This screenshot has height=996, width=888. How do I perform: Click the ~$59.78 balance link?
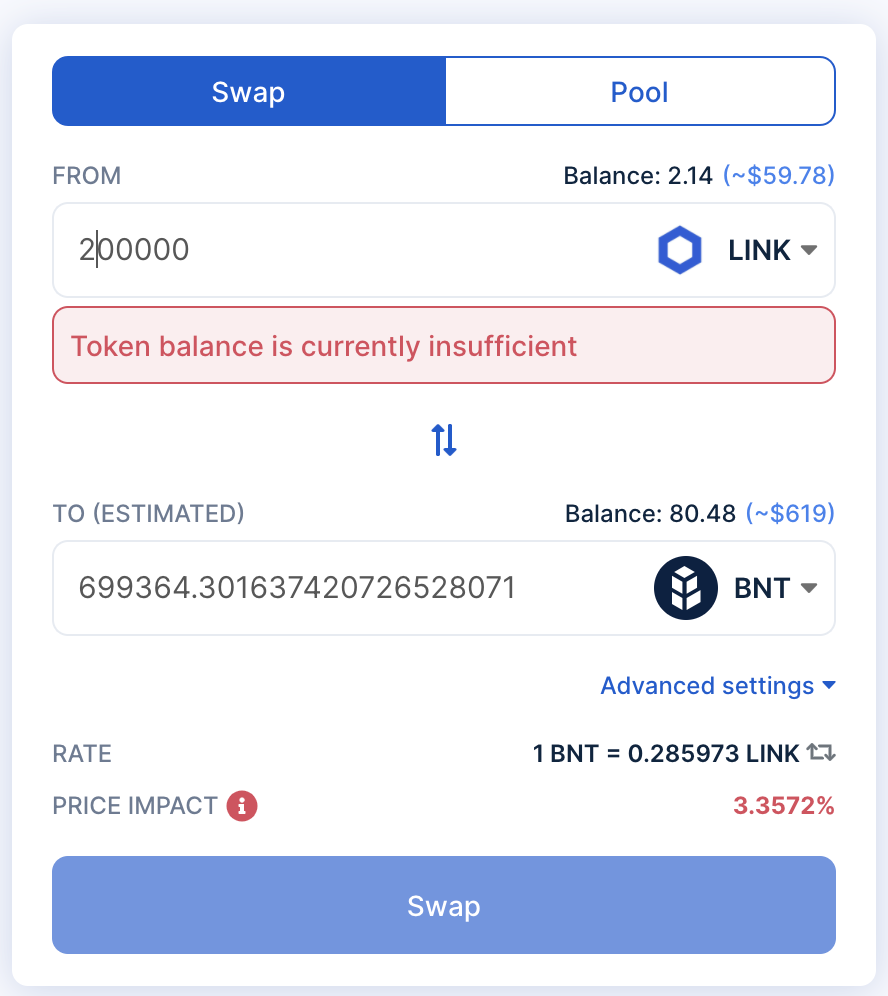[x=777, y=175]
